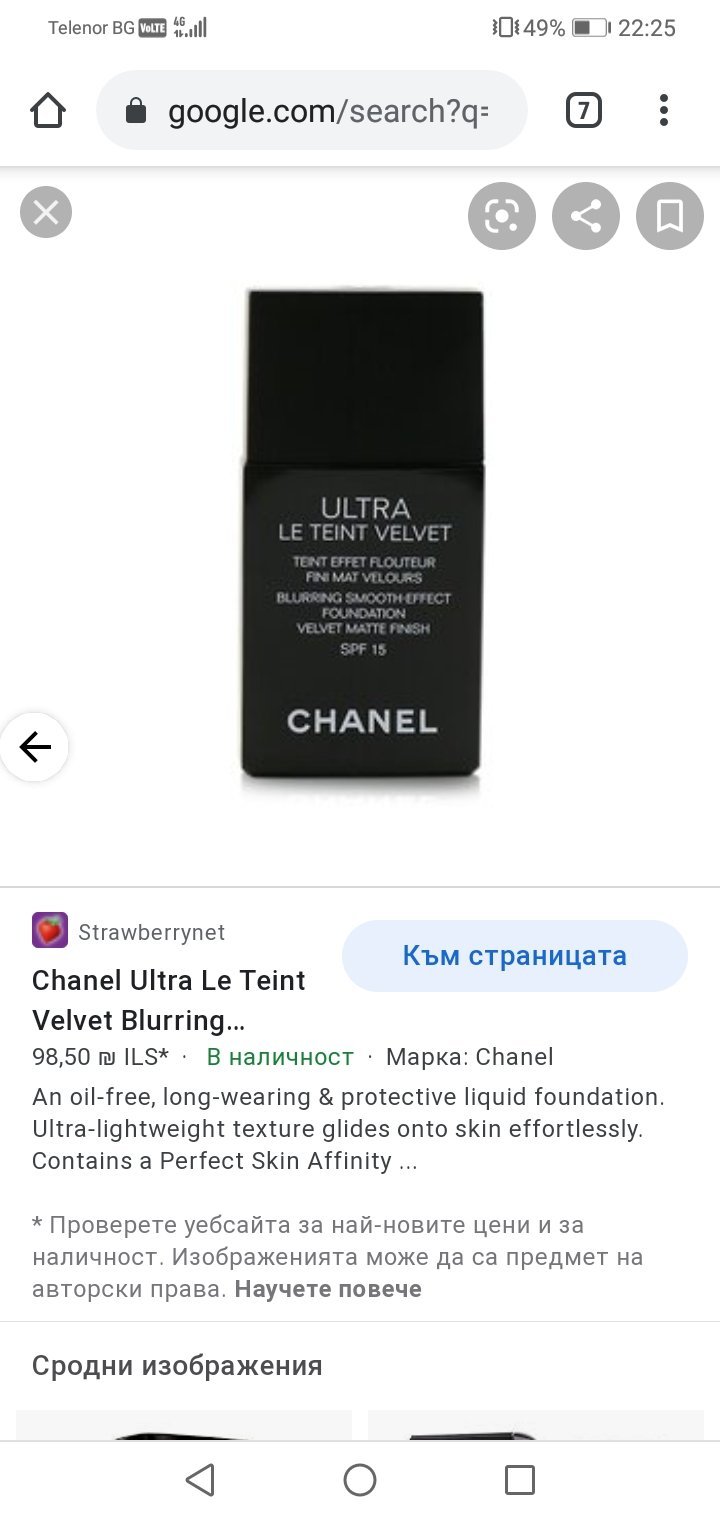Open Научете повече link

(328, 1289)
